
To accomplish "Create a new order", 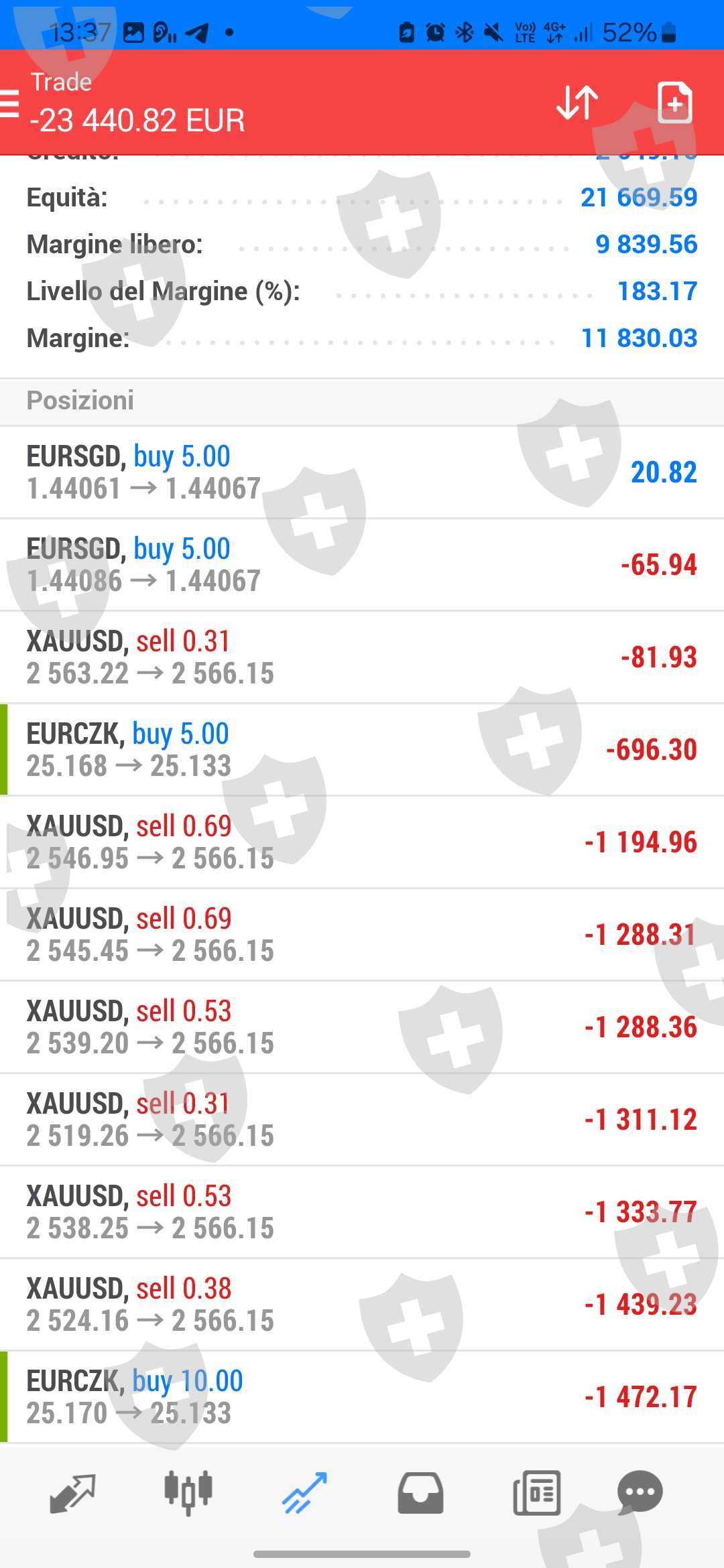I will pos(674,103).
